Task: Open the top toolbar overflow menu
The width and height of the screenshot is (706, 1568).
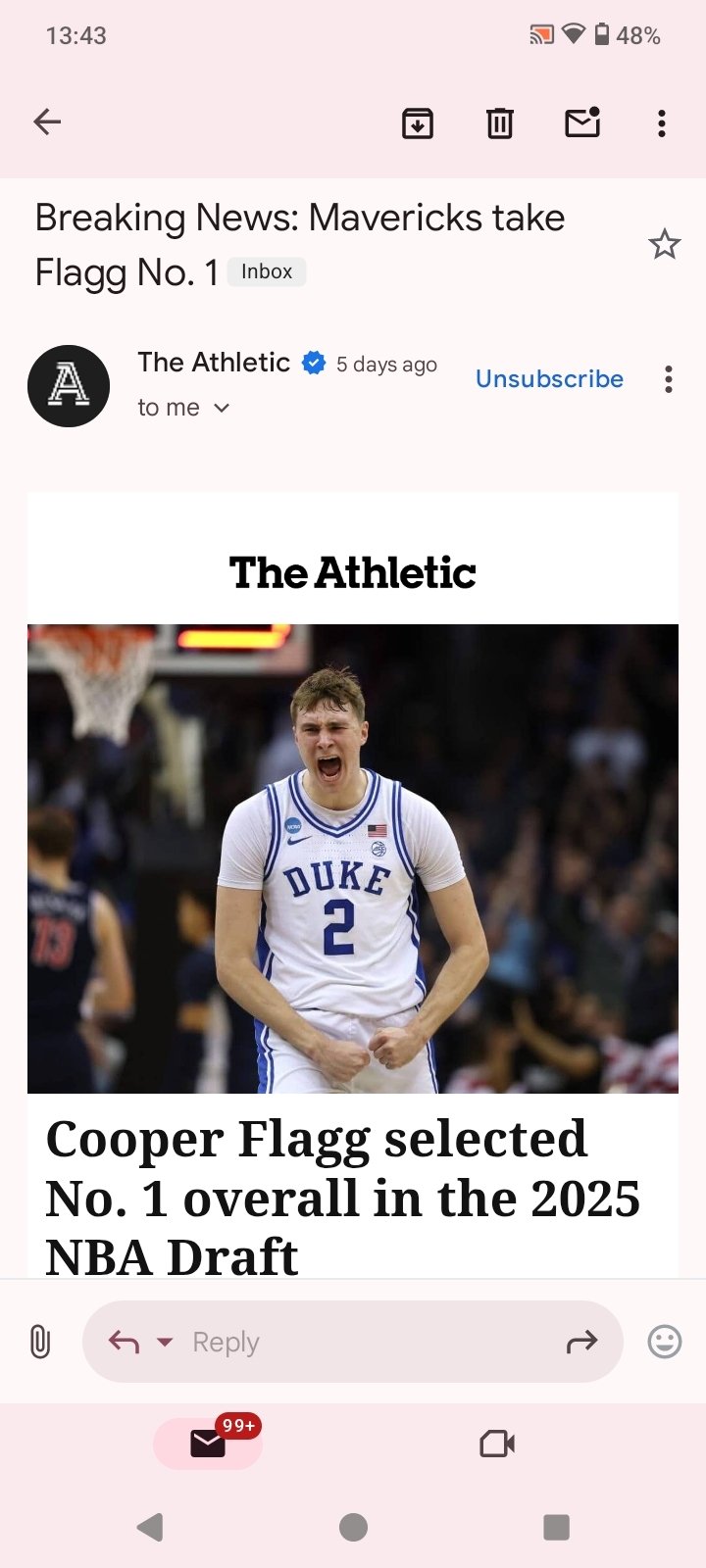Action: [x=662, y=122]
